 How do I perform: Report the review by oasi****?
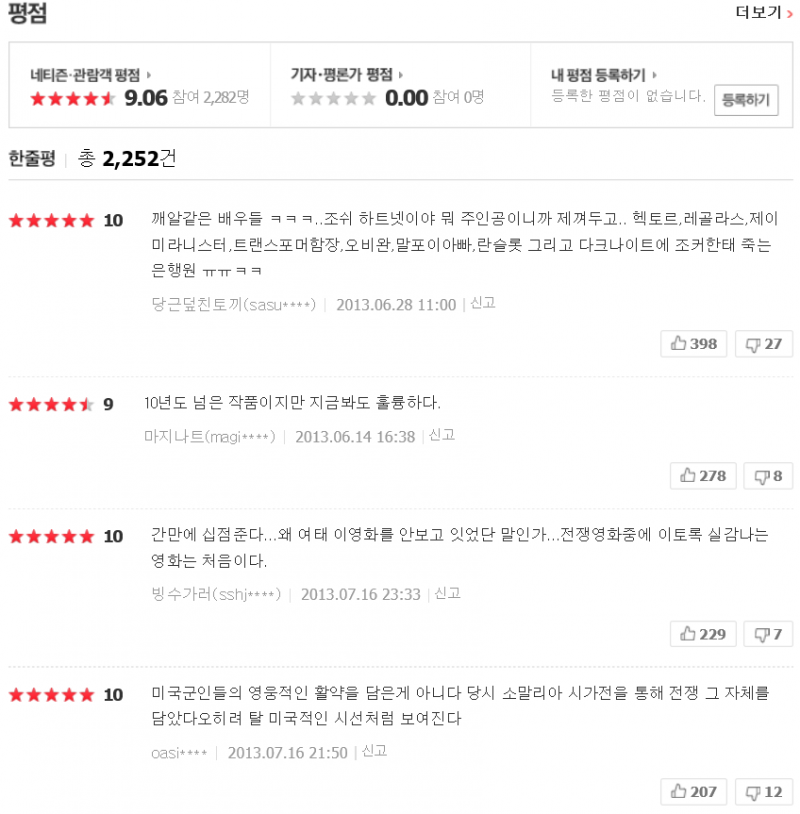[375, 751]
